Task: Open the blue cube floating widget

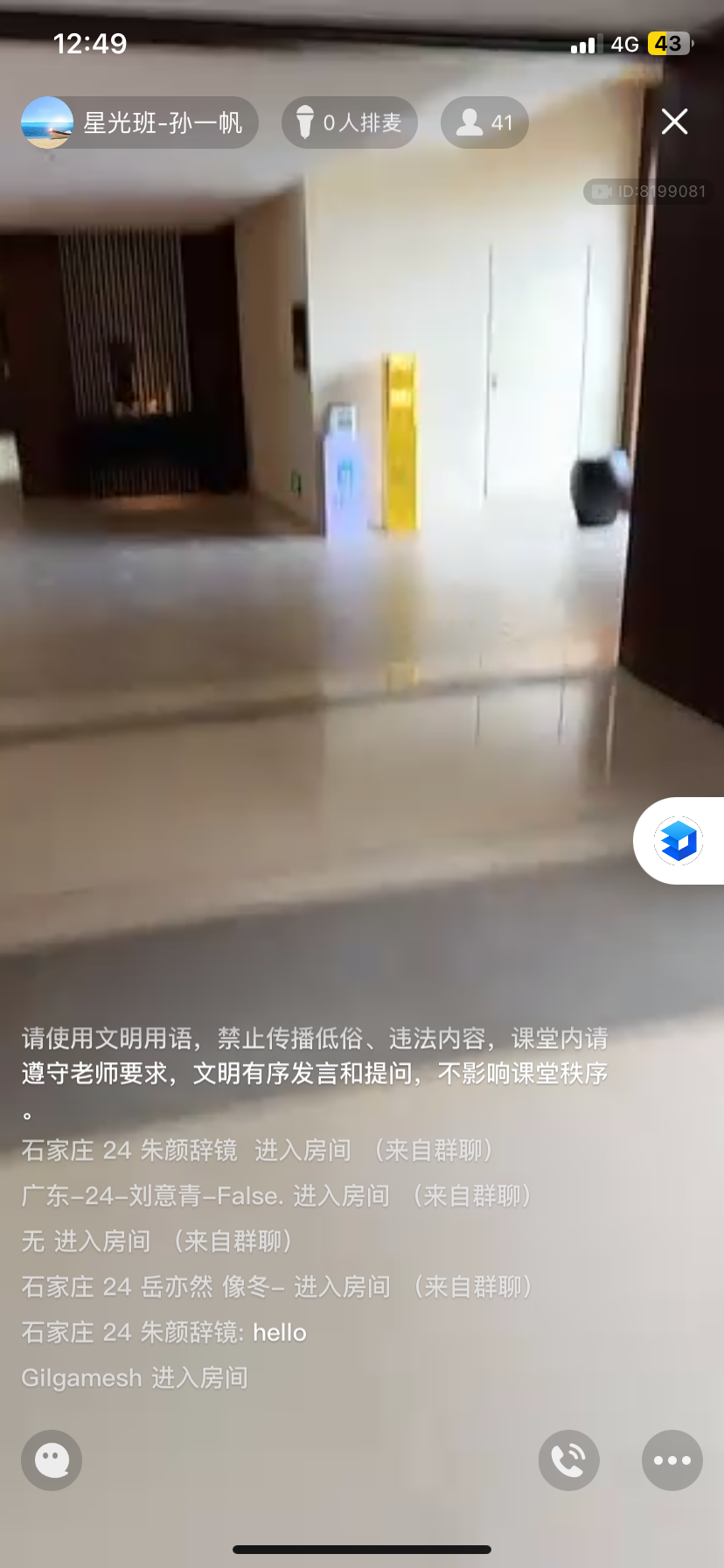Action: (679, 841)
